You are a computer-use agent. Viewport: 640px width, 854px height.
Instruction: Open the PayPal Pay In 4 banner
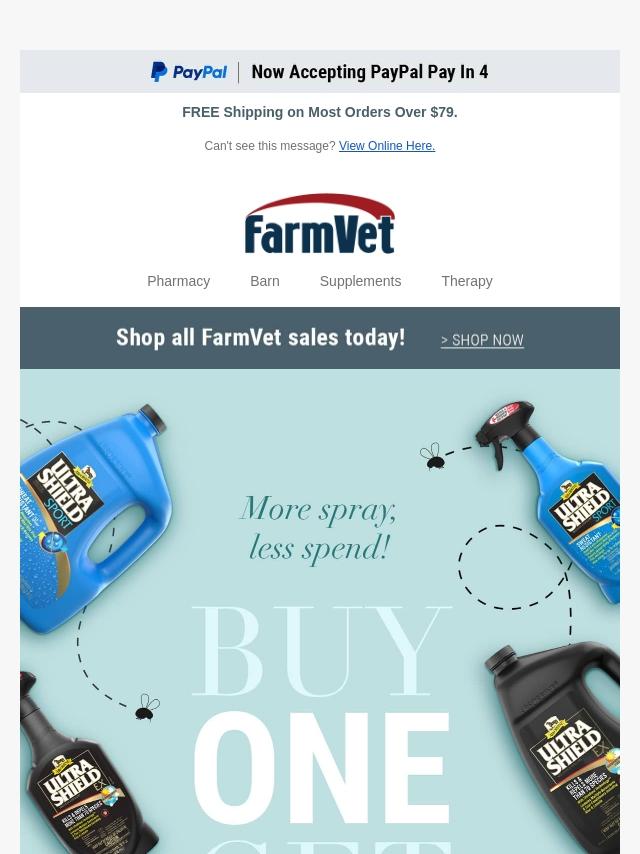pyautogui.click(x=320, y=72)
